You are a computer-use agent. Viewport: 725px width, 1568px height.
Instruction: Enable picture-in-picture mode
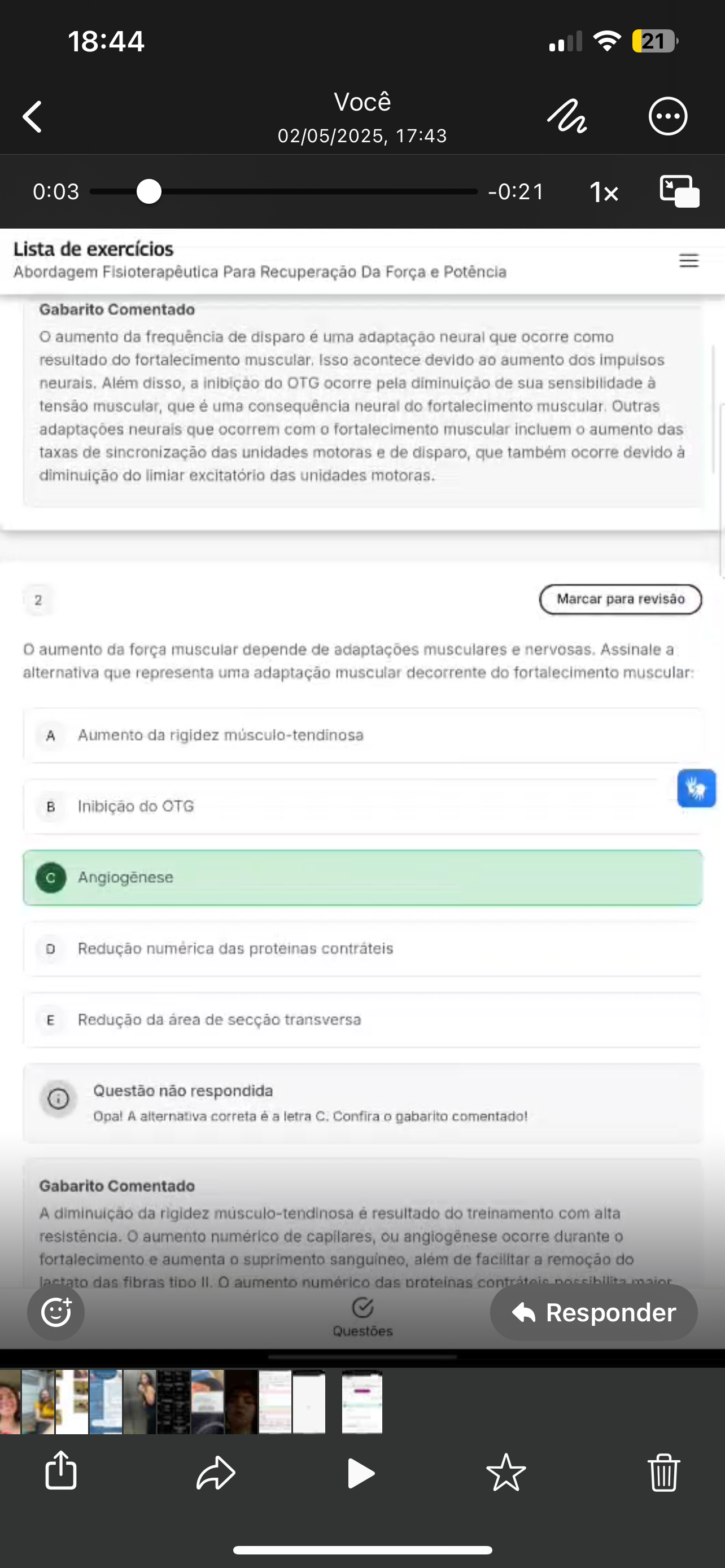click(679, 192)
